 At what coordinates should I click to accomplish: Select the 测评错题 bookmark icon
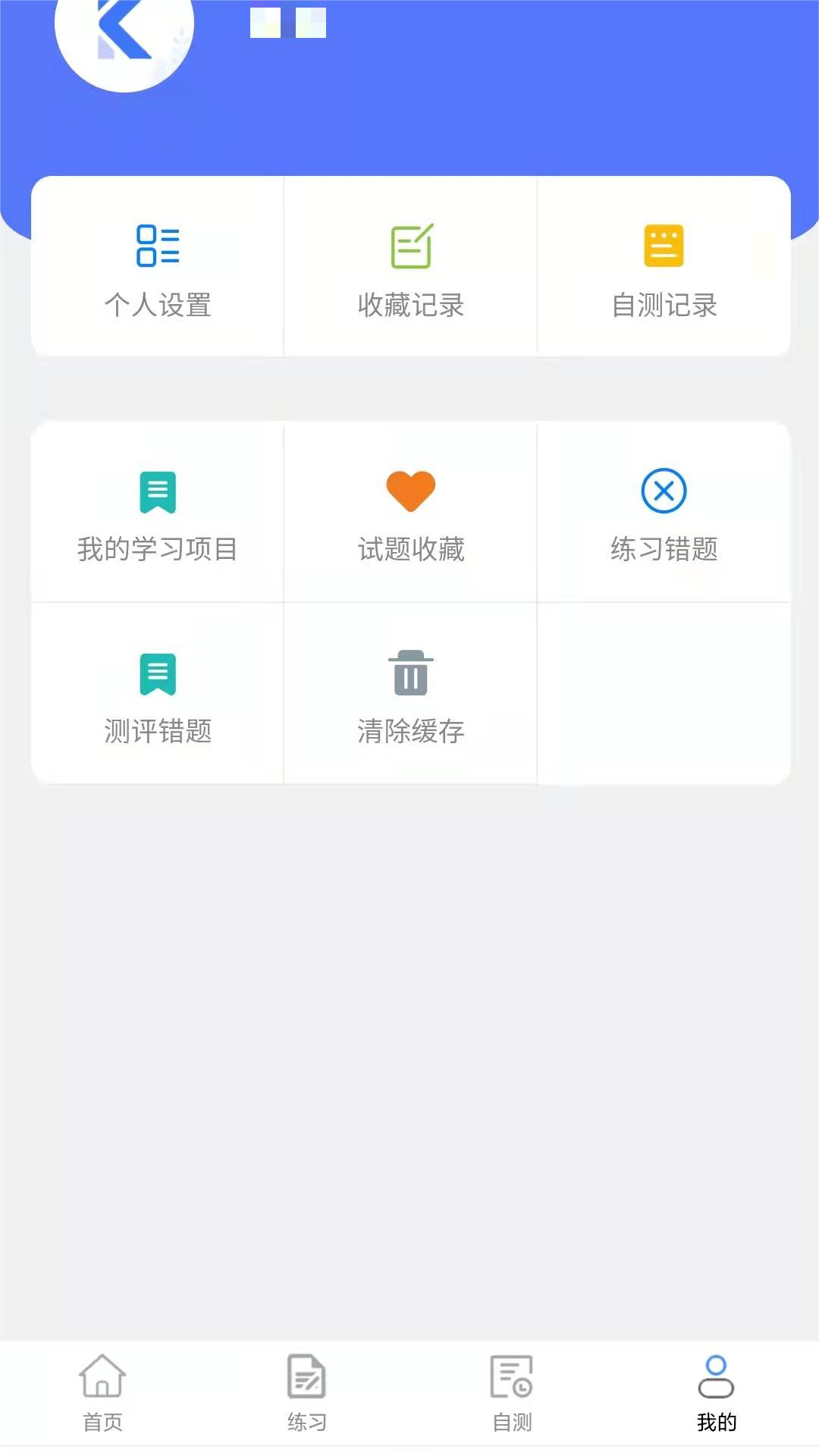click(x=156, y=675)
